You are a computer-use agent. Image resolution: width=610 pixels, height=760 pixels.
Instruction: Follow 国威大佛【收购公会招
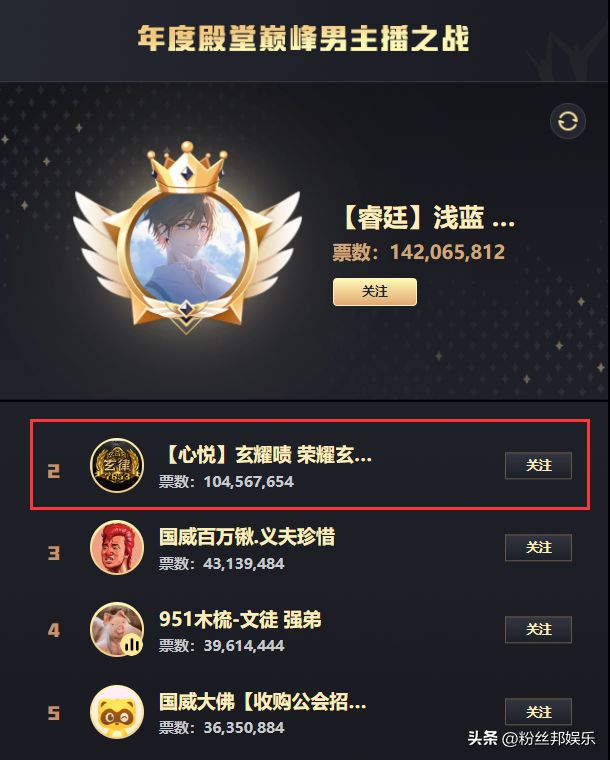click(538, 712)
